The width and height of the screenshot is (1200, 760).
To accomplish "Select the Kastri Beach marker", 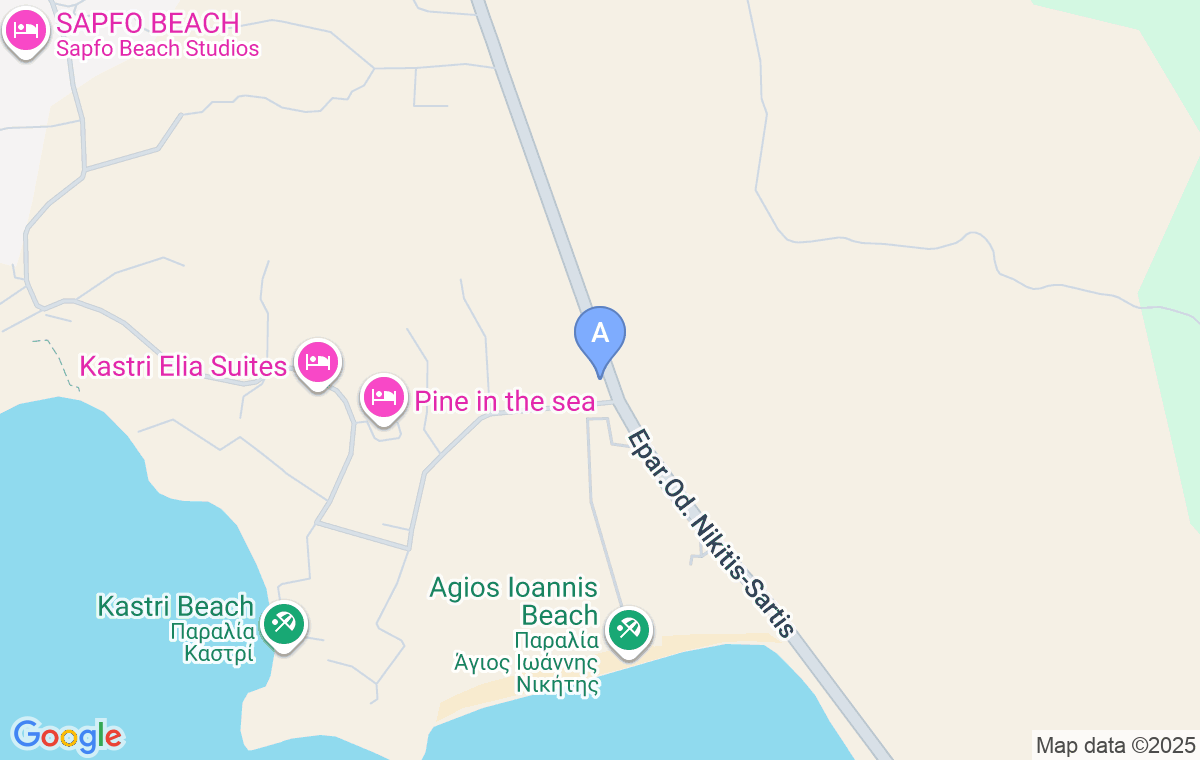I will coord(284,625).
